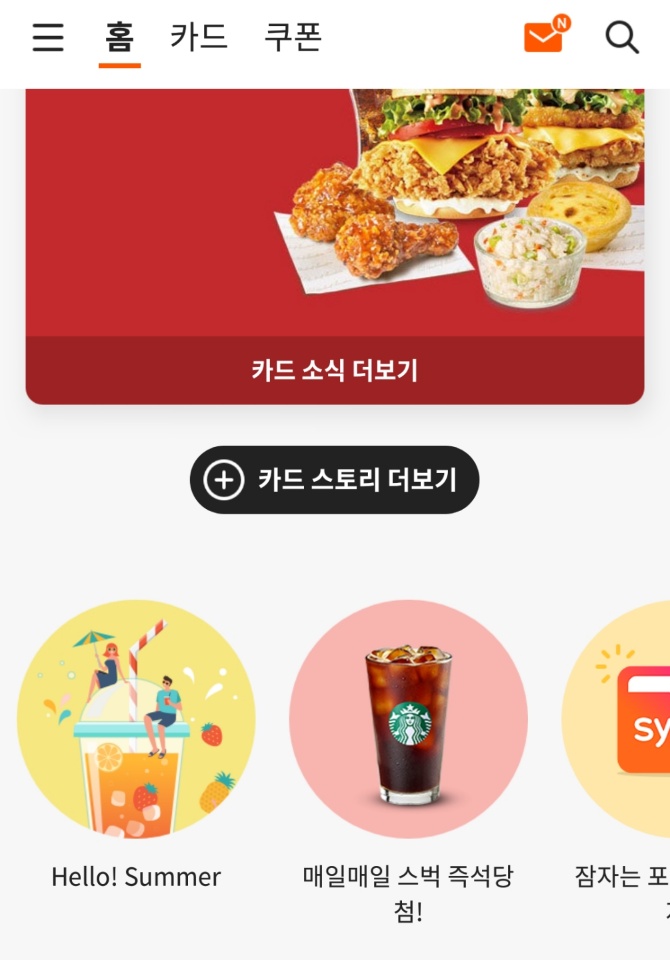The height and width of the screenshot is (960, 670).
Task: Switch to the 카드 tab
Action: pyautogui.click(x=198, y=38)
